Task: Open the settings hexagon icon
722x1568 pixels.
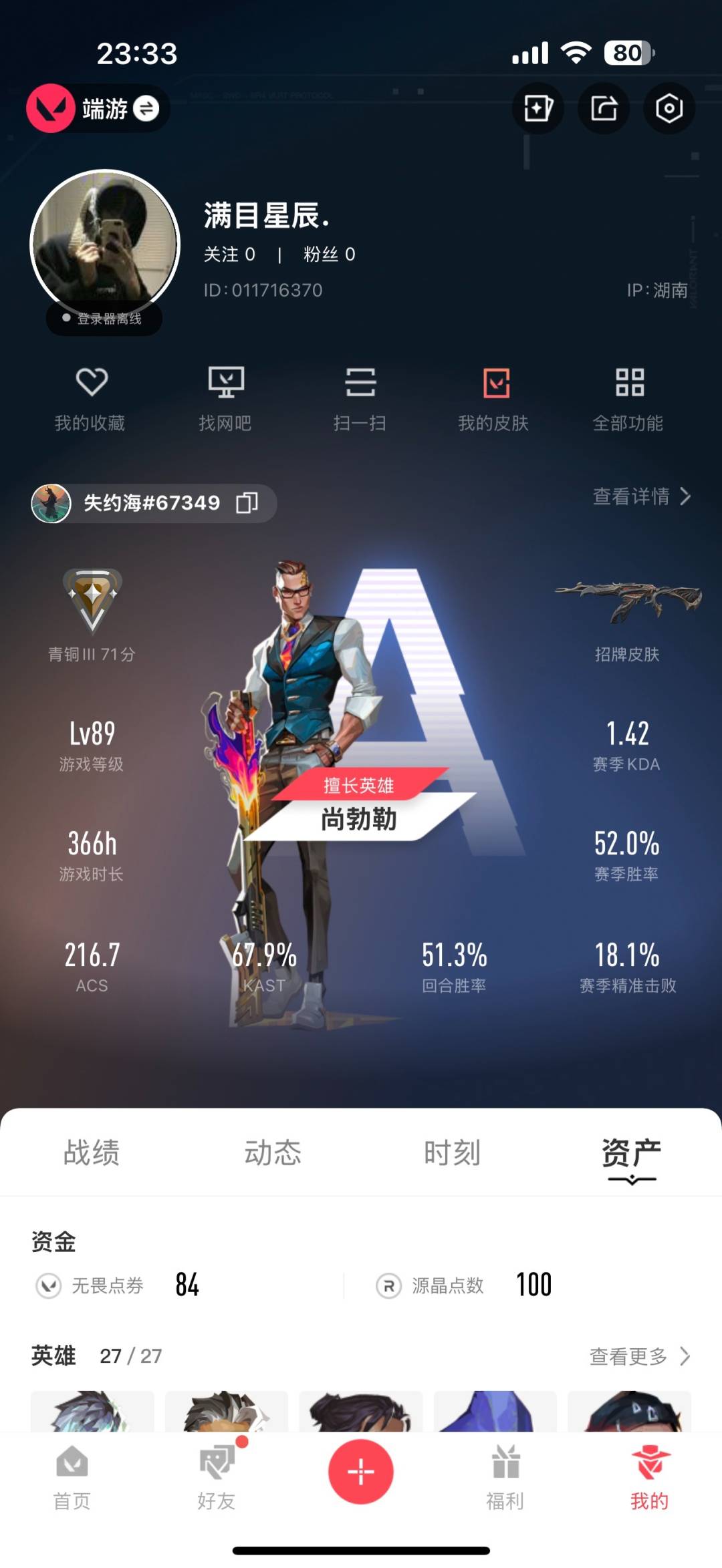Action: point(669,108)
